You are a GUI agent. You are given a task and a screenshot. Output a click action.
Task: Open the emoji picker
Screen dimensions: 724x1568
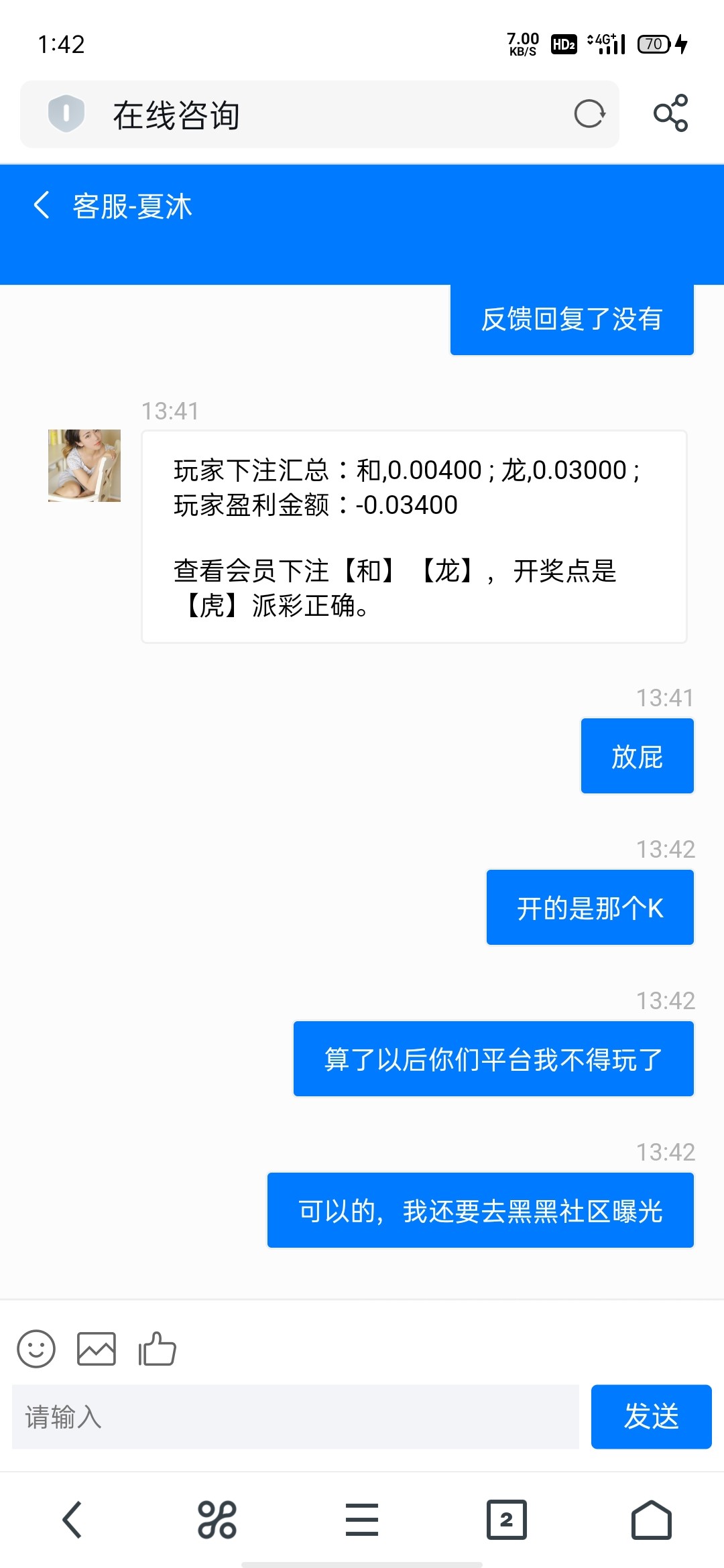(36, 1349)
